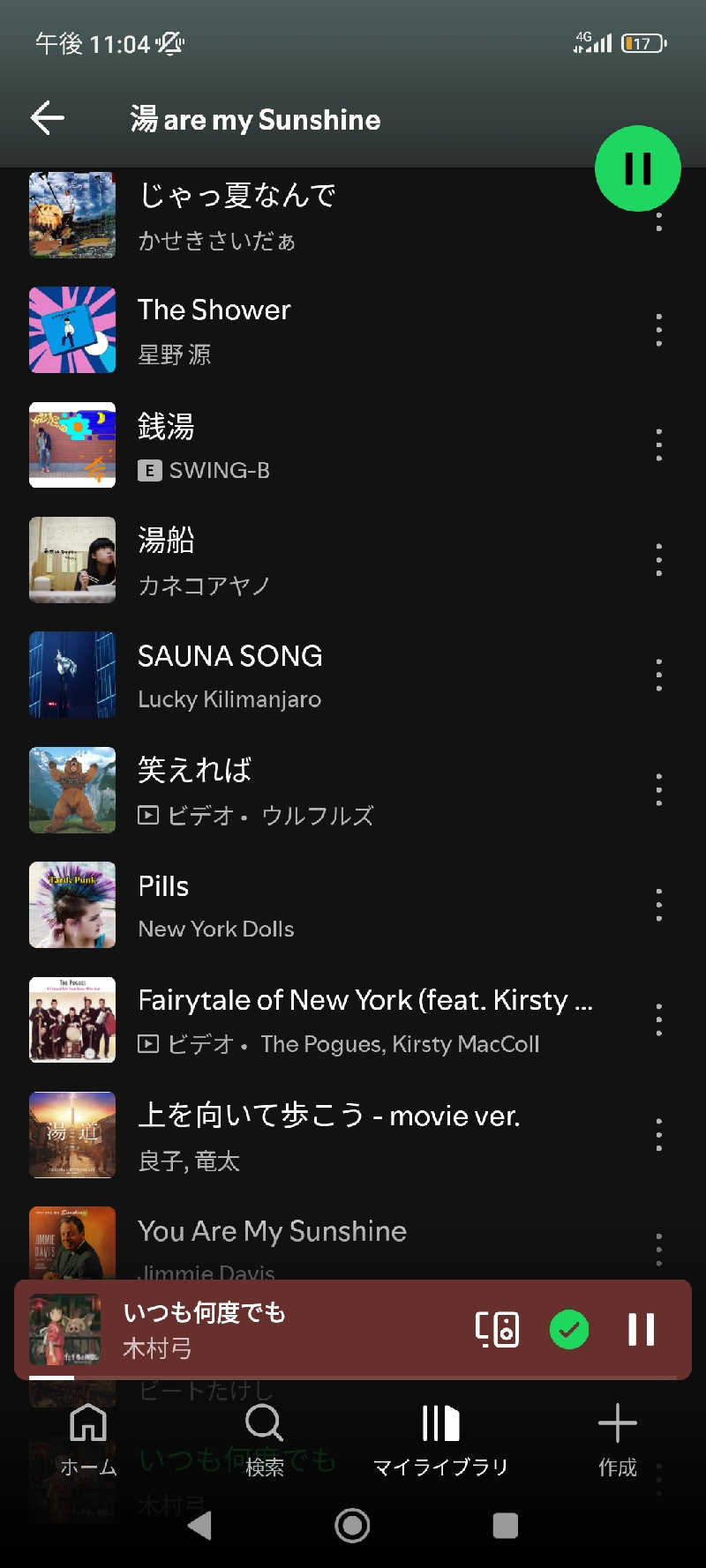Switch to the ホーム tab
This screenshot has height=1568, width=706.
tap(88, 1439)
